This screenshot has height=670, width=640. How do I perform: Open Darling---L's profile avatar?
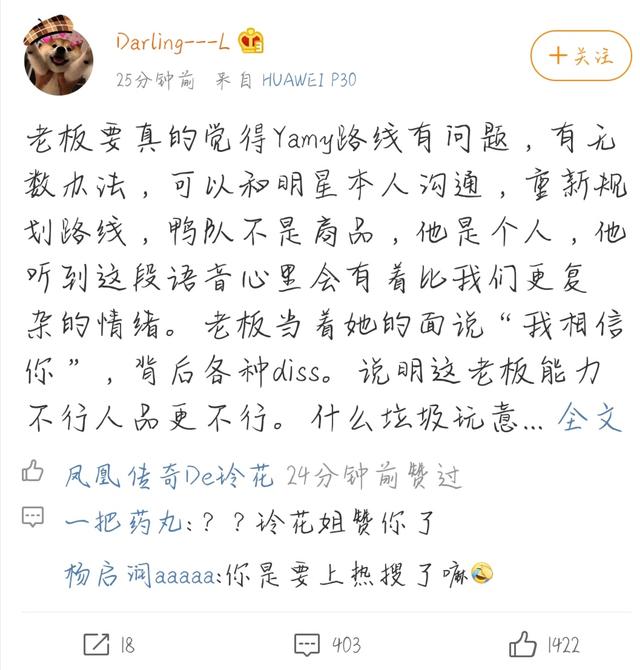[x=59, y=55]
